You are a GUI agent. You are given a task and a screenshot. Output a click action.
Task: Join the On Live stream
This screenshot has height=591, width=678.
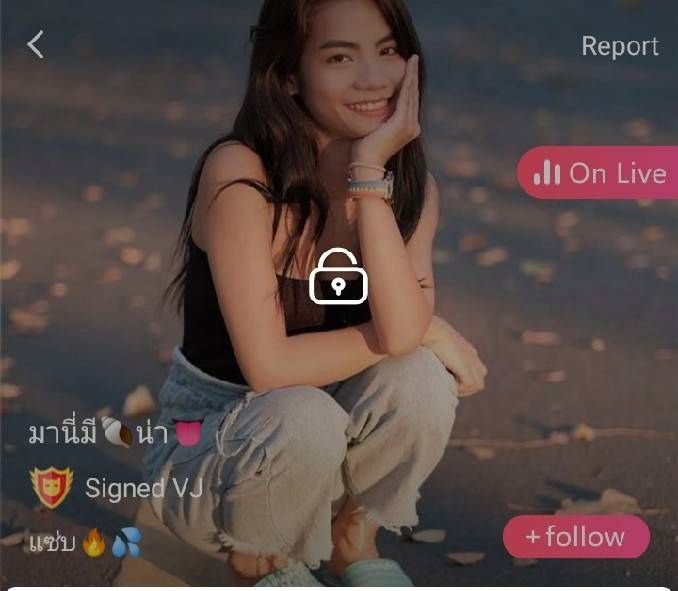pyautogui.click(x=599, y=174)
